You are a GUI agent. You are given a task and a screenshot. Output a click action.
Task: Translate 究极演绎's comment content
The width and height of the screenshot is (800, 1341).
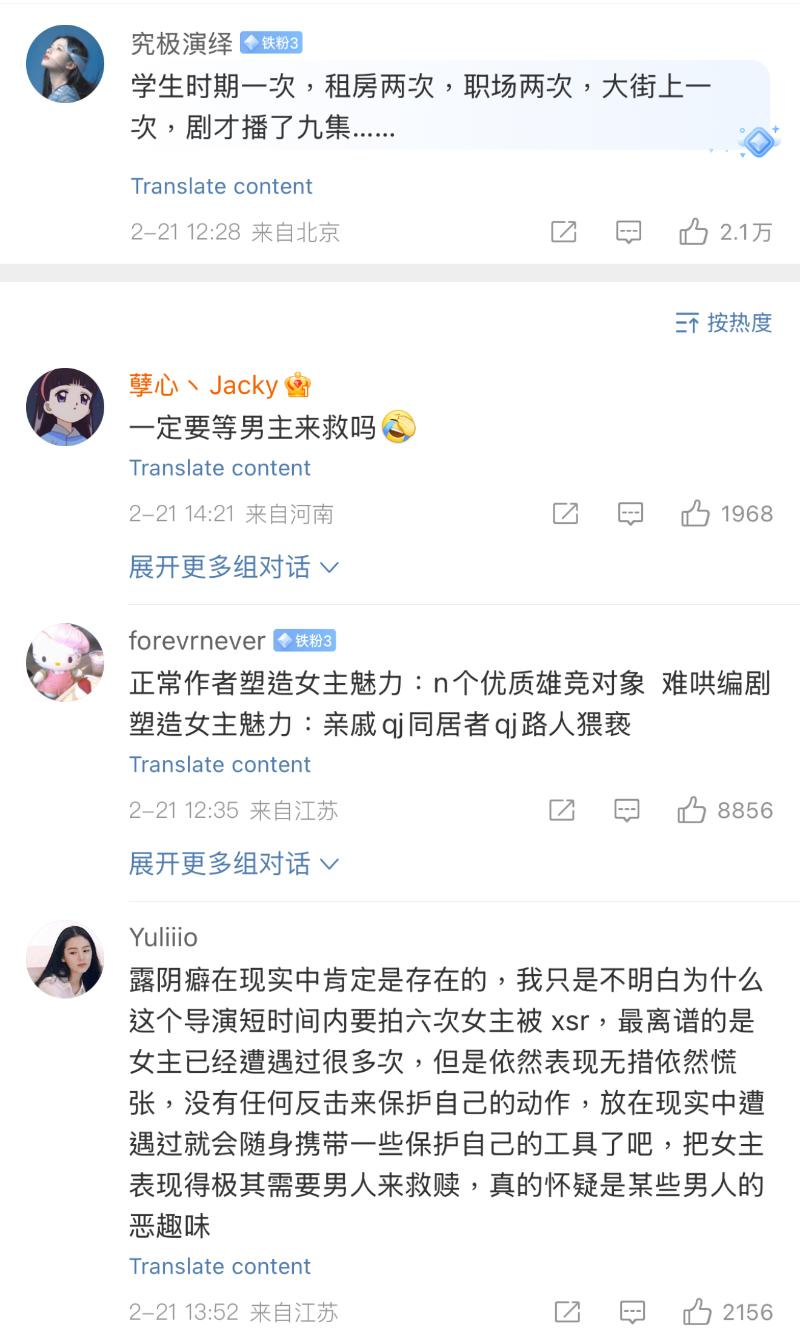221,186
